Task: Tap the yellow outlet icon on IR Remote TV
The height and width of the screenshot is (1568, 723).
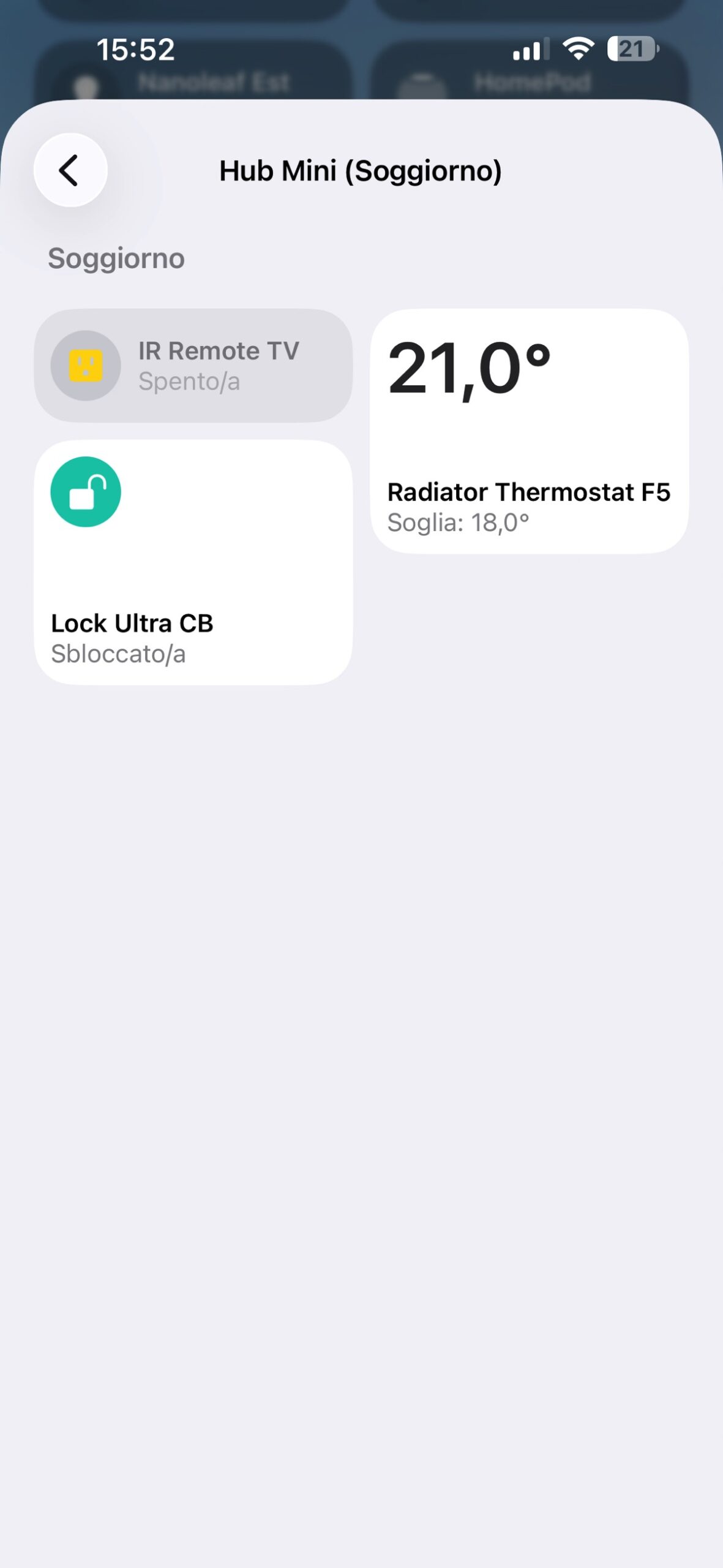Action: click(x=86, y=366)
